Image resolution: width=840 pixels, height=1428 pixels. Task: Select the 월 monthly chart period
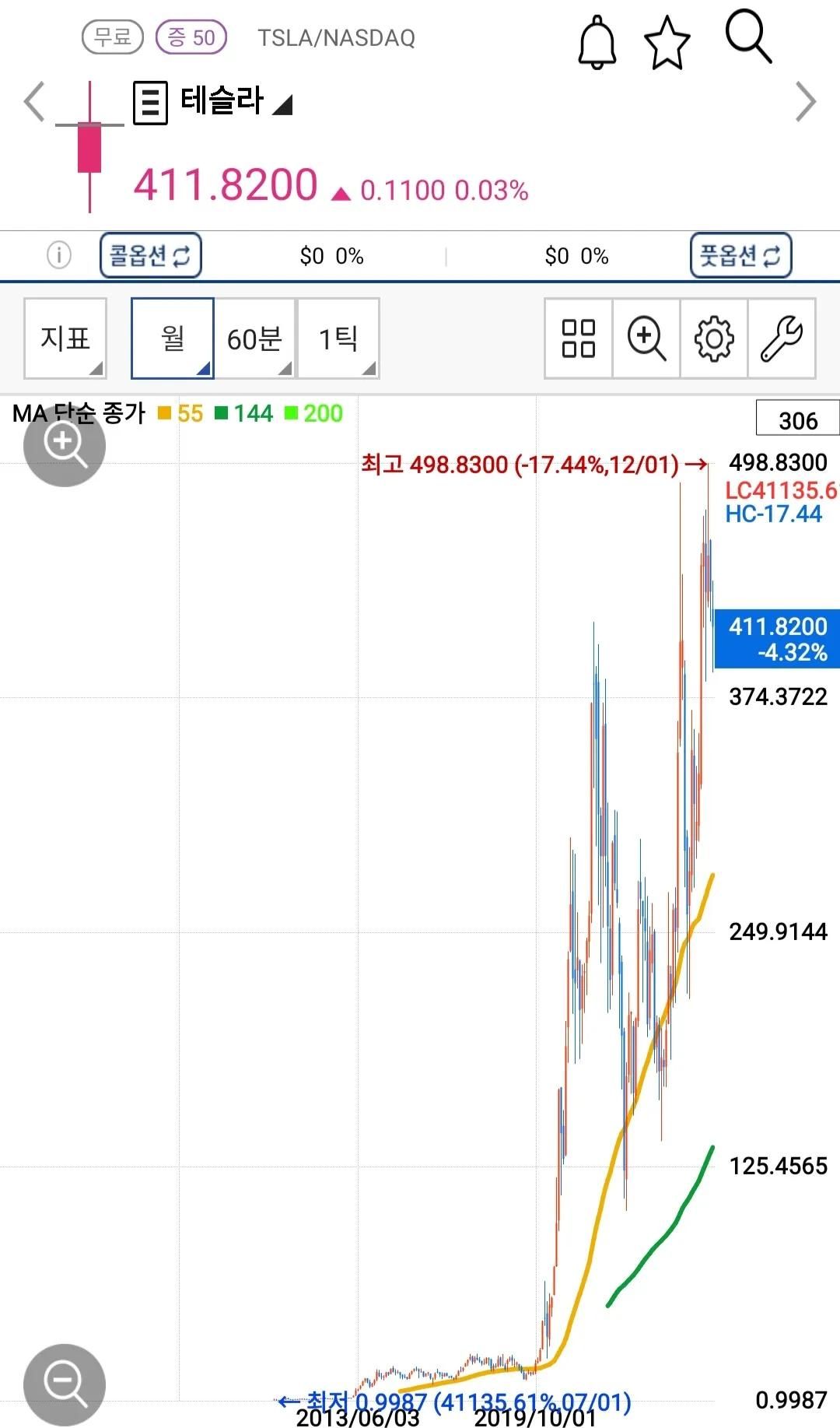pyautogui.click(x=173, y=339)
